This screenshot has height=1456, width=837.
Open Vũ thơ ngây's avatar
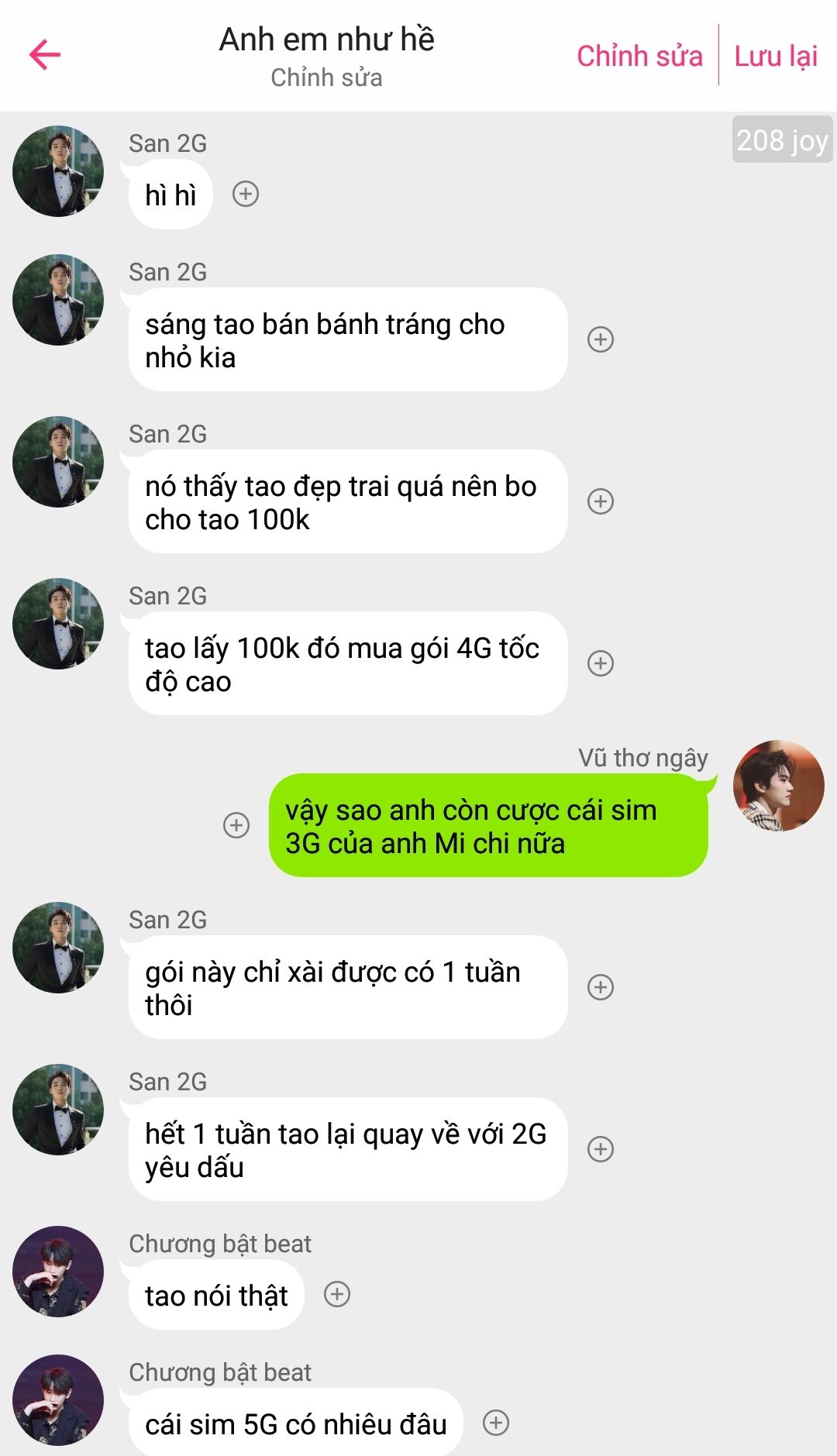coord(778,786)
